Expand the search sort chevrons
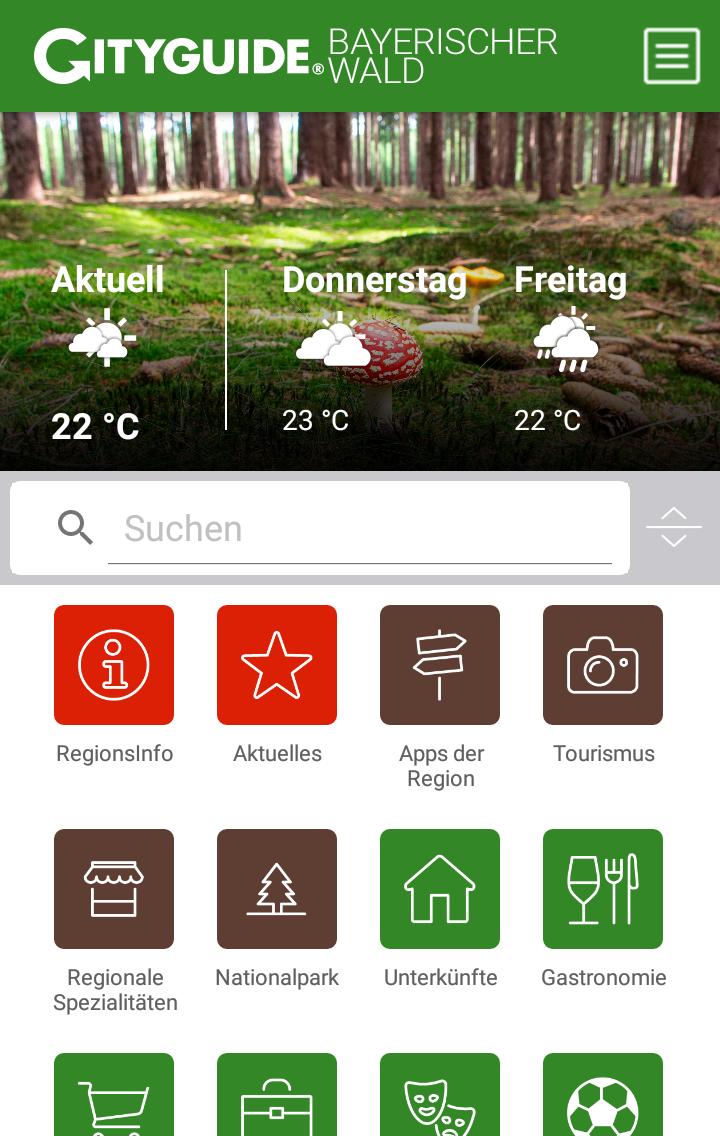This screenshot has width=720, height=1136. 674,527
